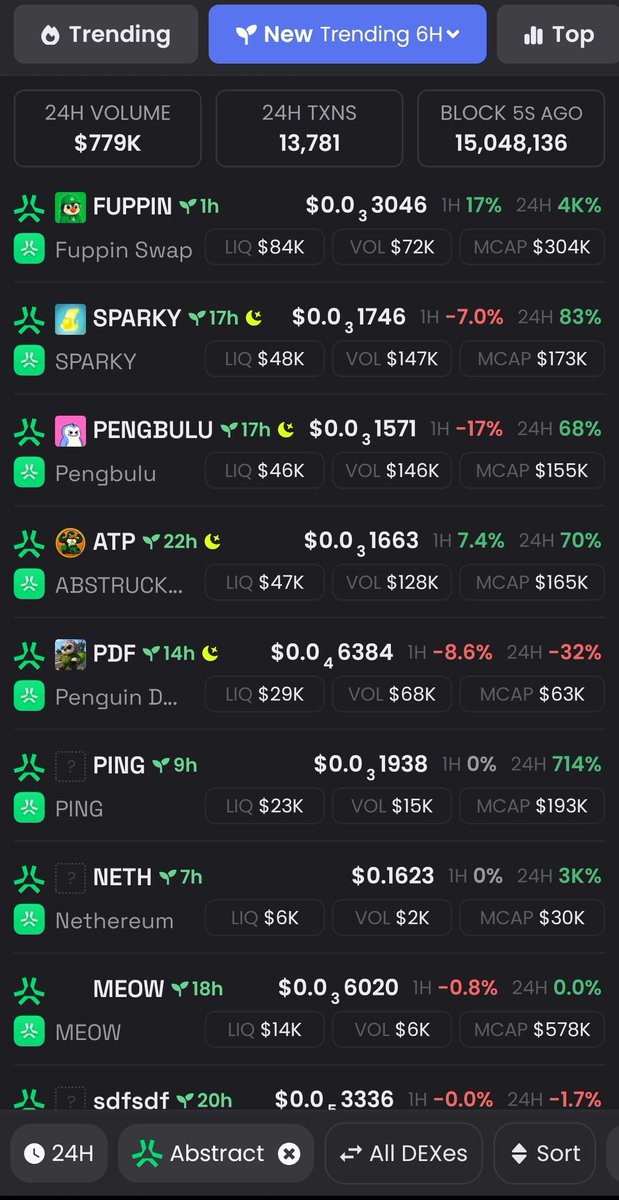Open the SPARKY token row
Screen dimensions: 619x1200
pyautogui.click(x=309, y=339)
